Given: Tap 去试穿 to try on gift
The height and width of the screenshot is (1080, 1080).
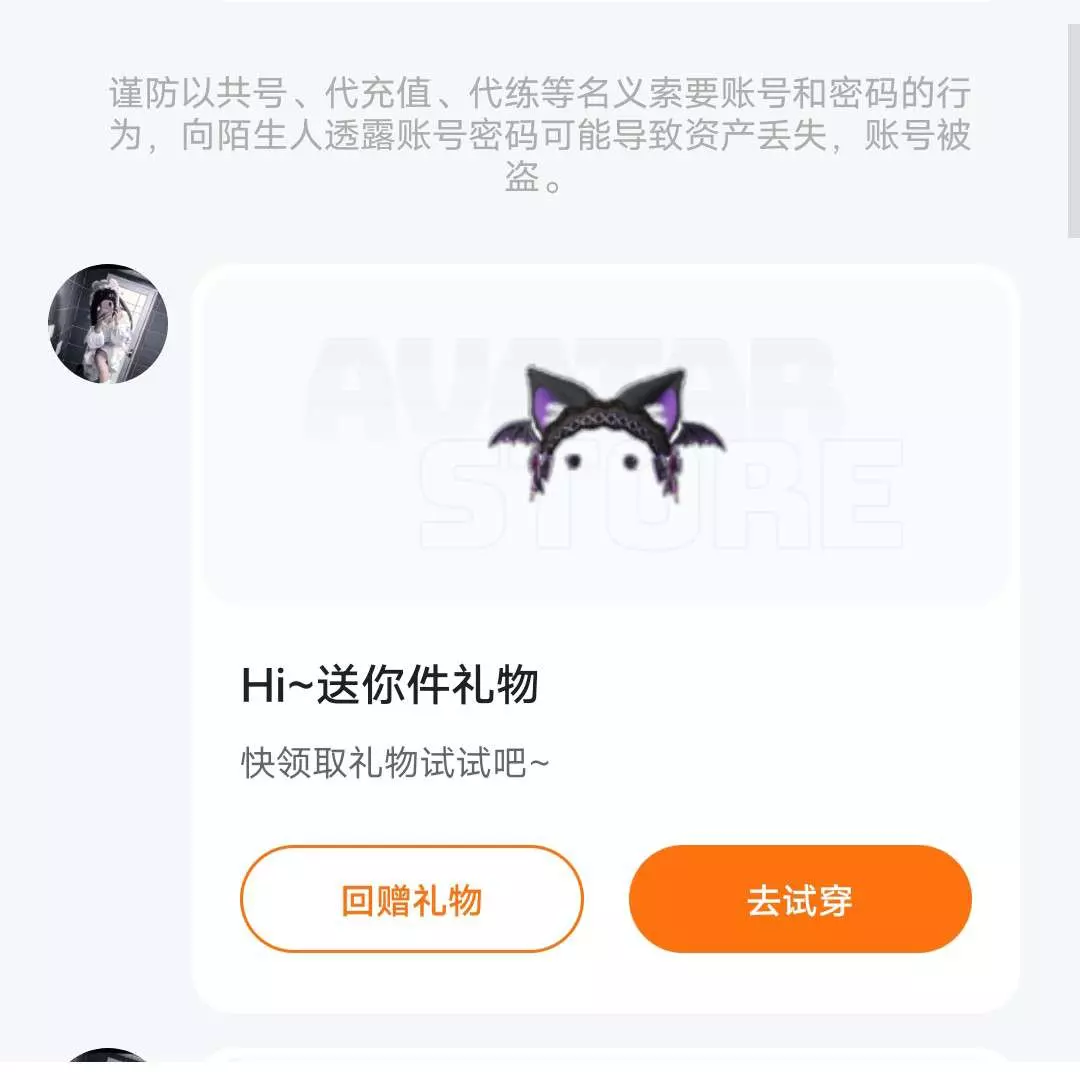Looking at the screenshot, I should point(800,899).
